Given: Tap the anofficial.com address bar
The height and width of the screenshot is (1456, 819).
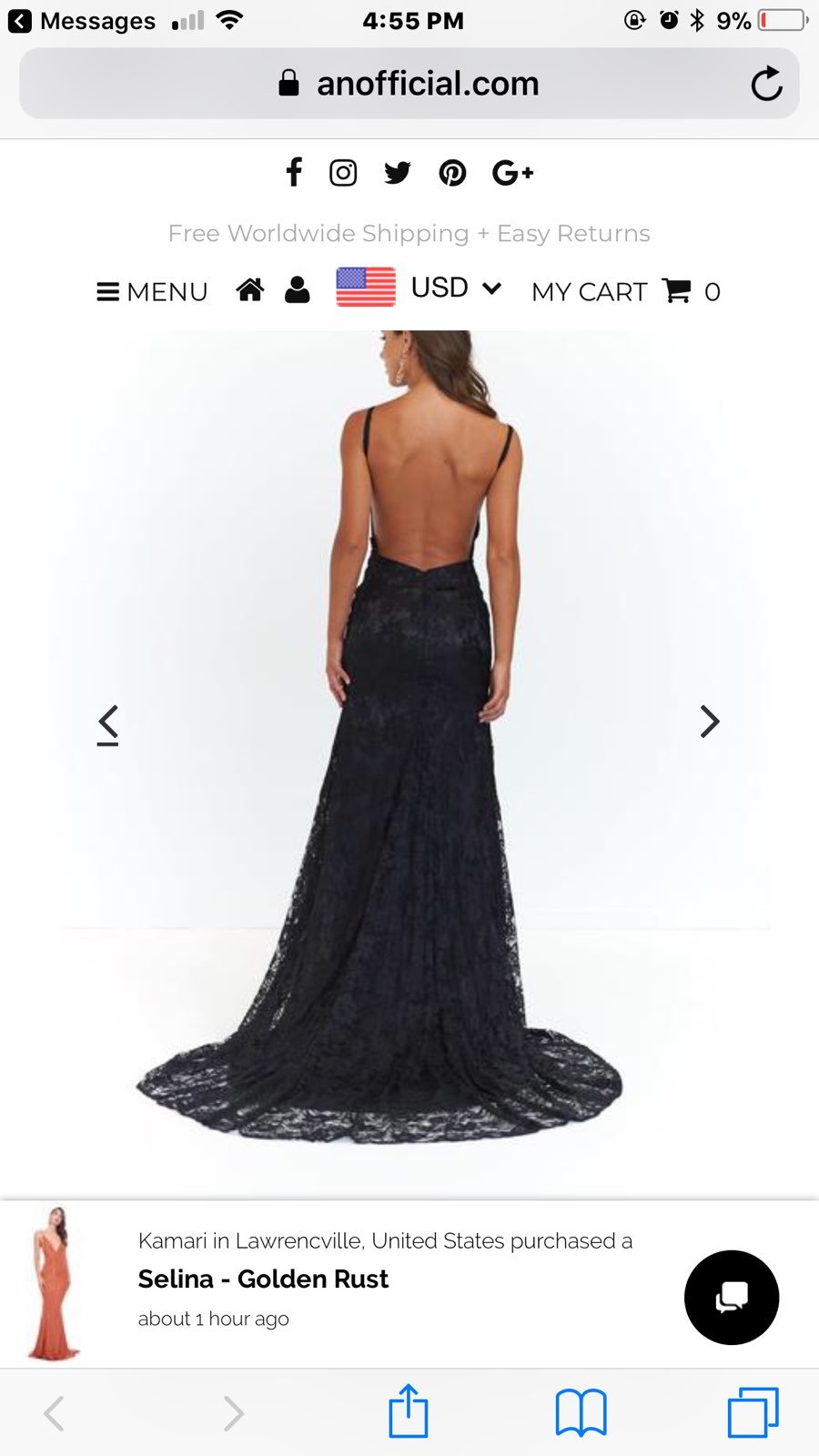Looking at the screenshot, I should [x=409, y=84].
